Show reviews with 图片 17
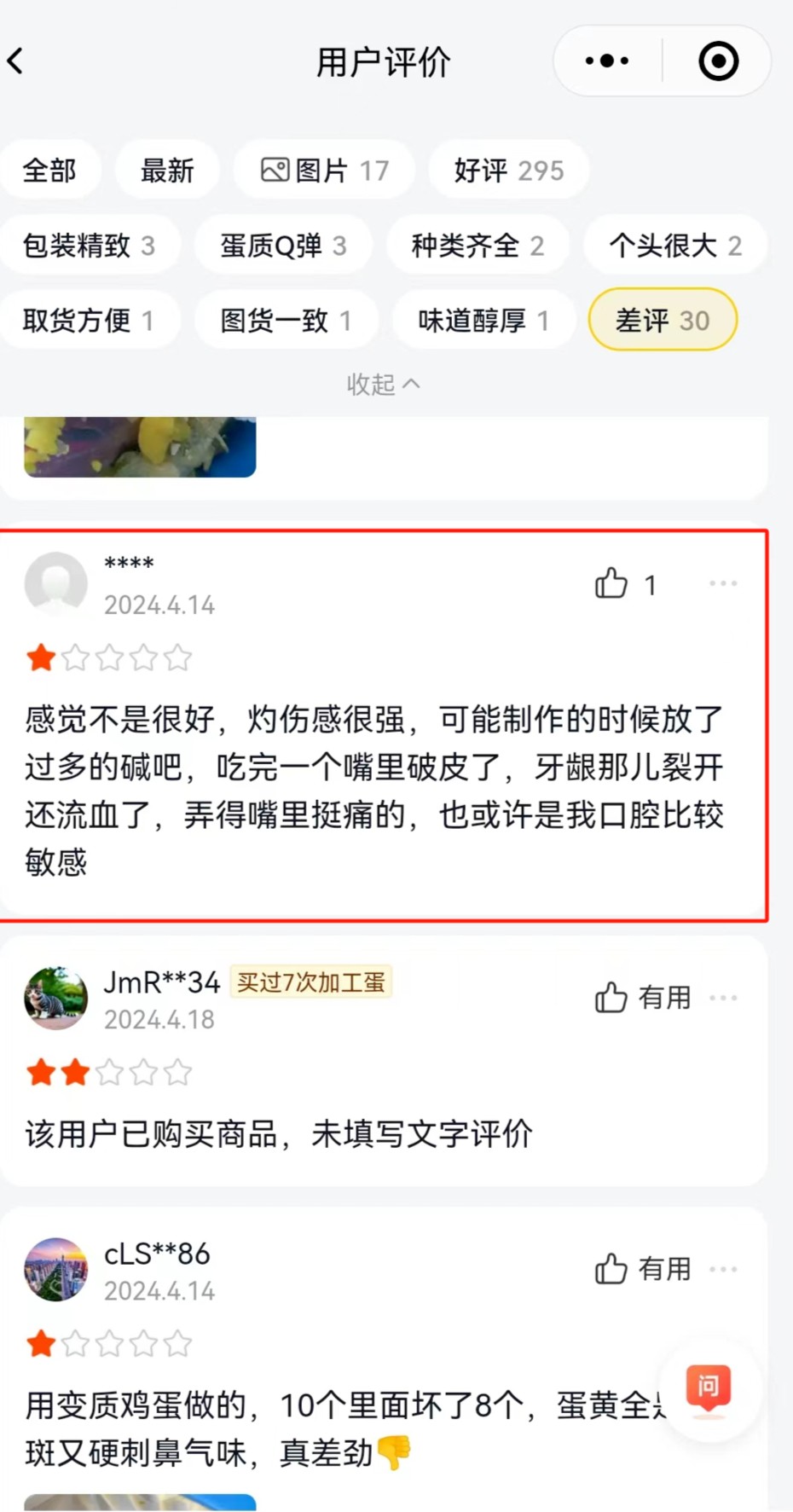Screen dimensions: 793x1512 [324, 171]
